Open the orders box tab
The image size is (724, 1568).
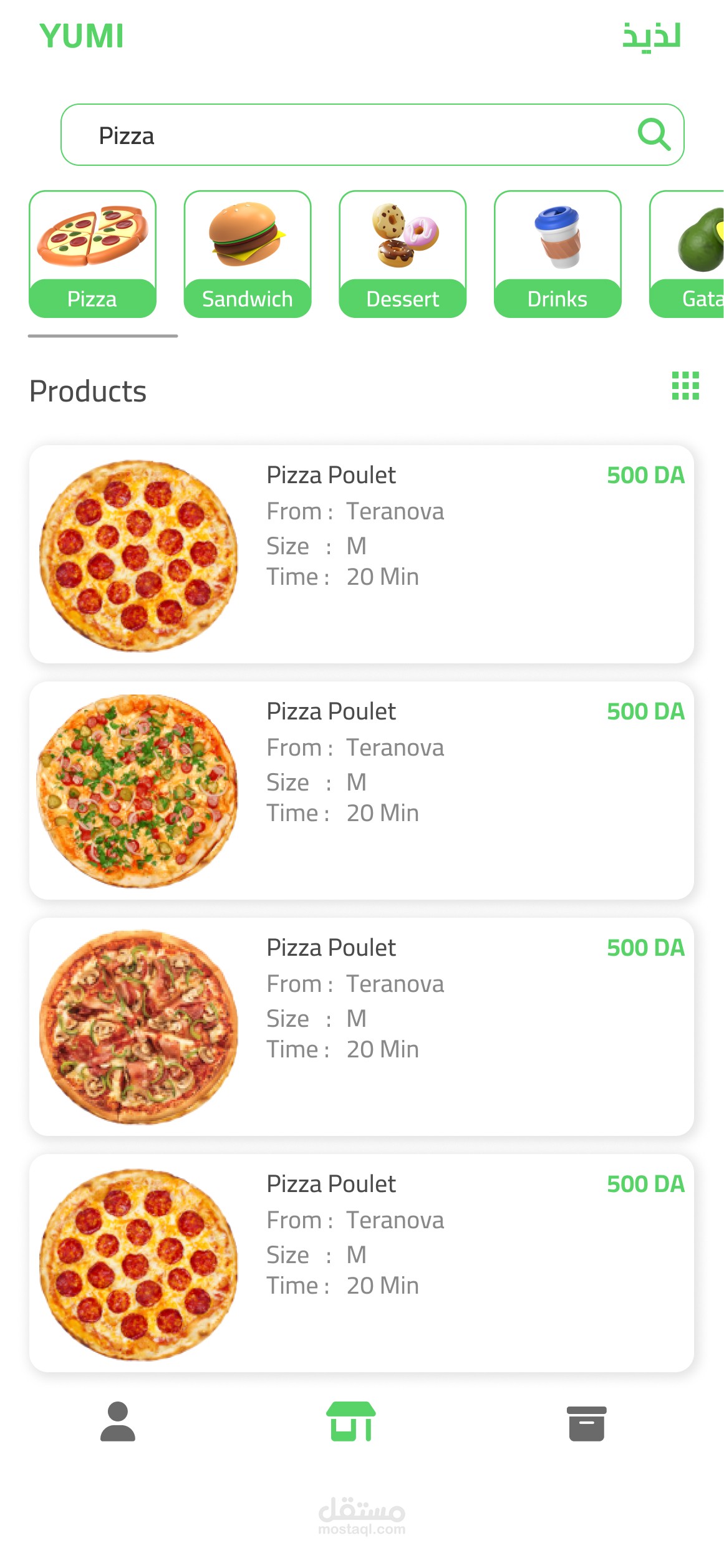(x=587, y=1423)
